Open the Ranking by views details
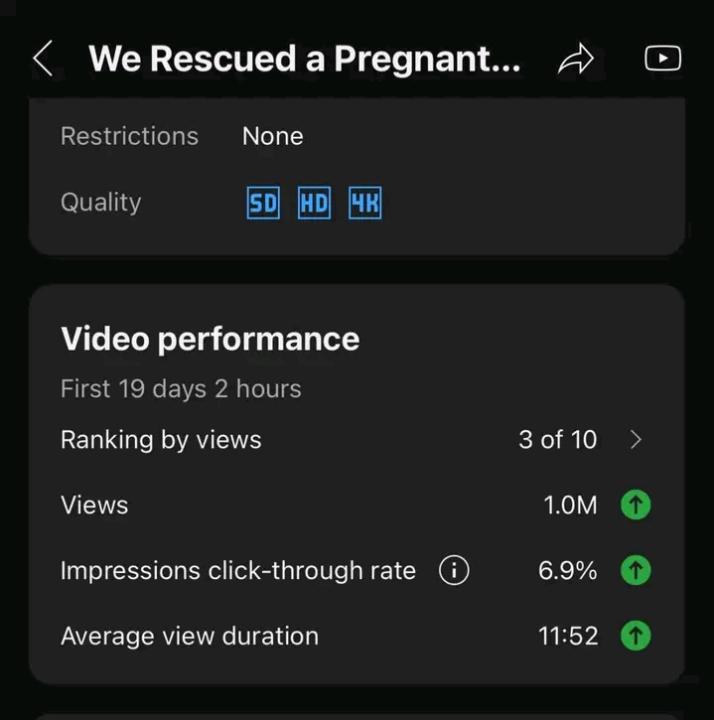The height and width of the screenshot is (720, 714). coord(636,440)
